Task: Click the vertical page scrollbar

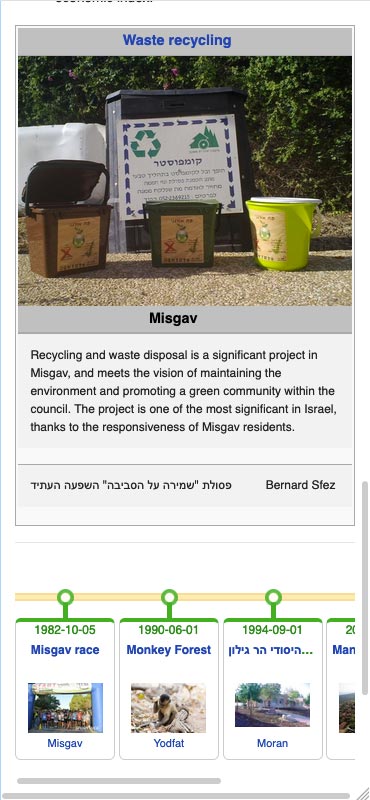Action: point(364,588)
